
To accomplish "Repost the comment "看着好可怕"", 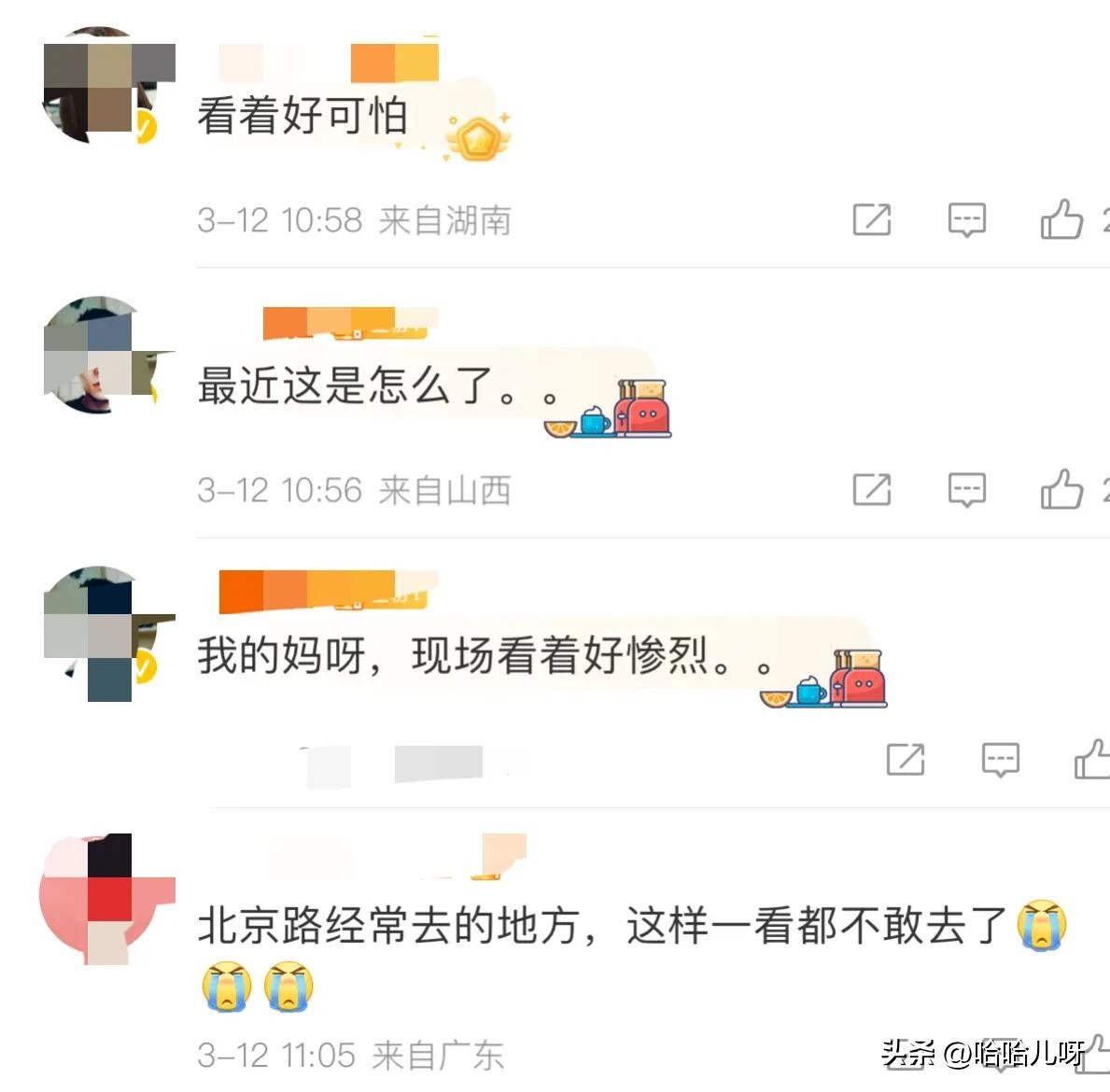I will point(872,220).
